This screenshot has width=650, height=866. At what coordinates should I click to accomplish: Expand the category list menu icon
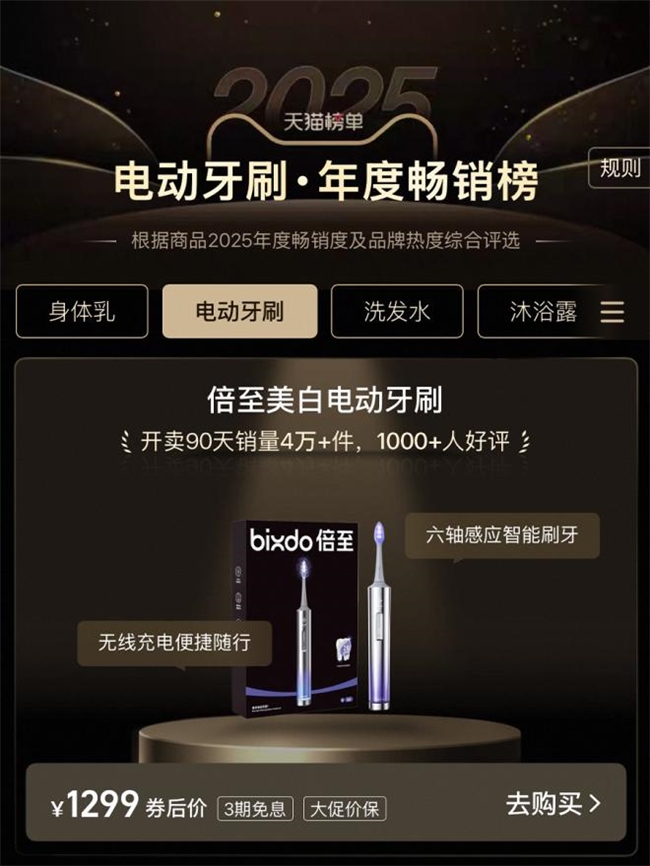[x=612, y=312]
